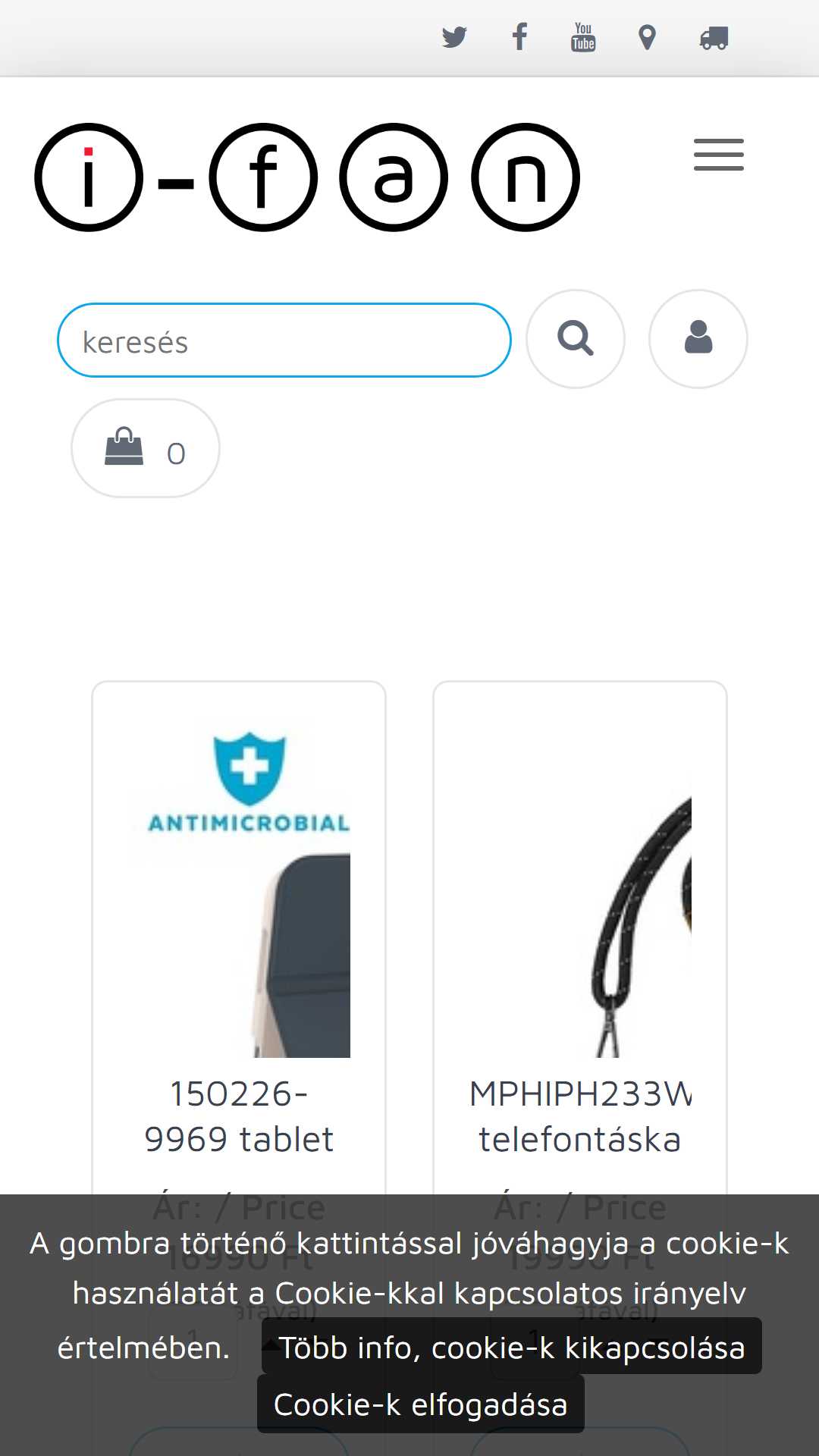Open the Facebook page link
The width and height of the screenshot is (819, 1456).
pyautogui.click(x=519, y=36)
